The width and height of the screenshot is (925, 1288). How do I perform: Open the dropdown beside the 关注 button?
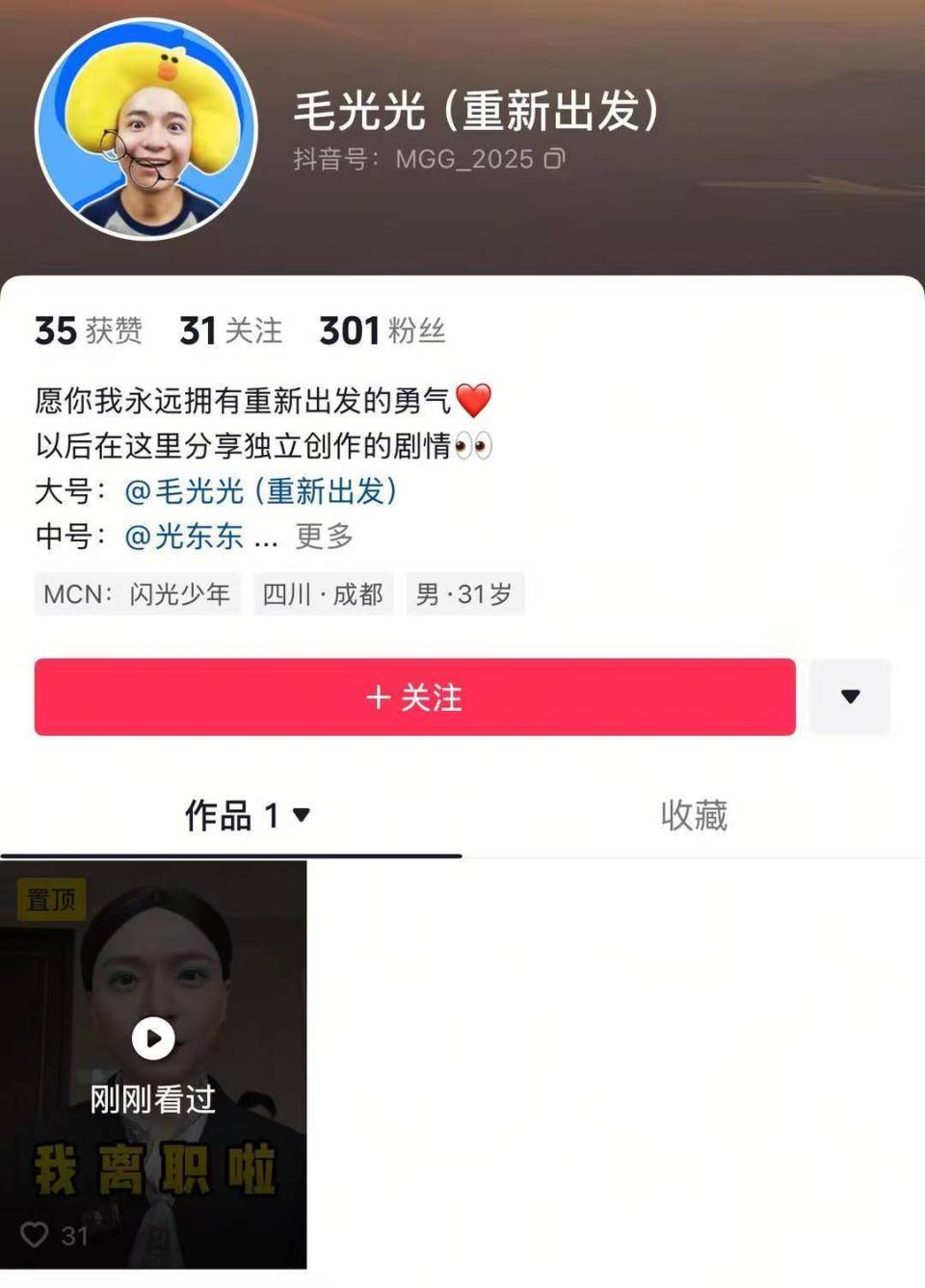coord(849,697)
